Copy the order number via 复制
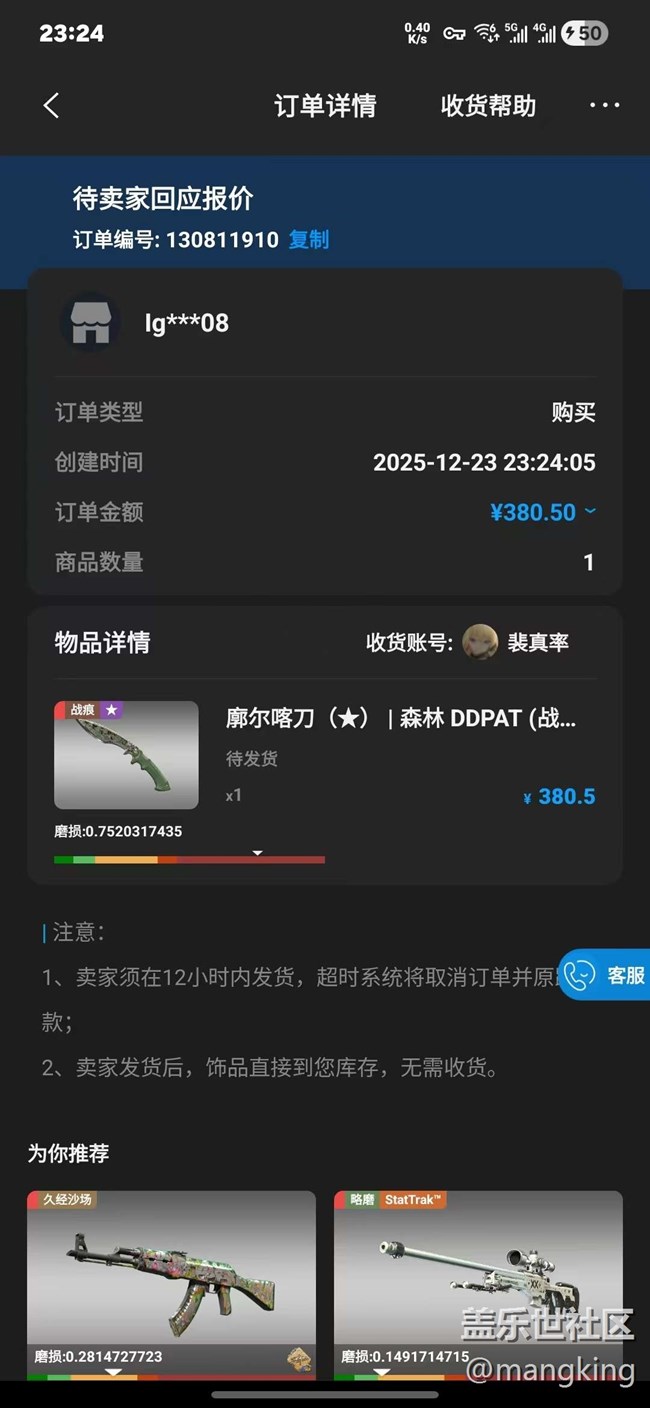 pyautogui.click(x=308, y=240)
